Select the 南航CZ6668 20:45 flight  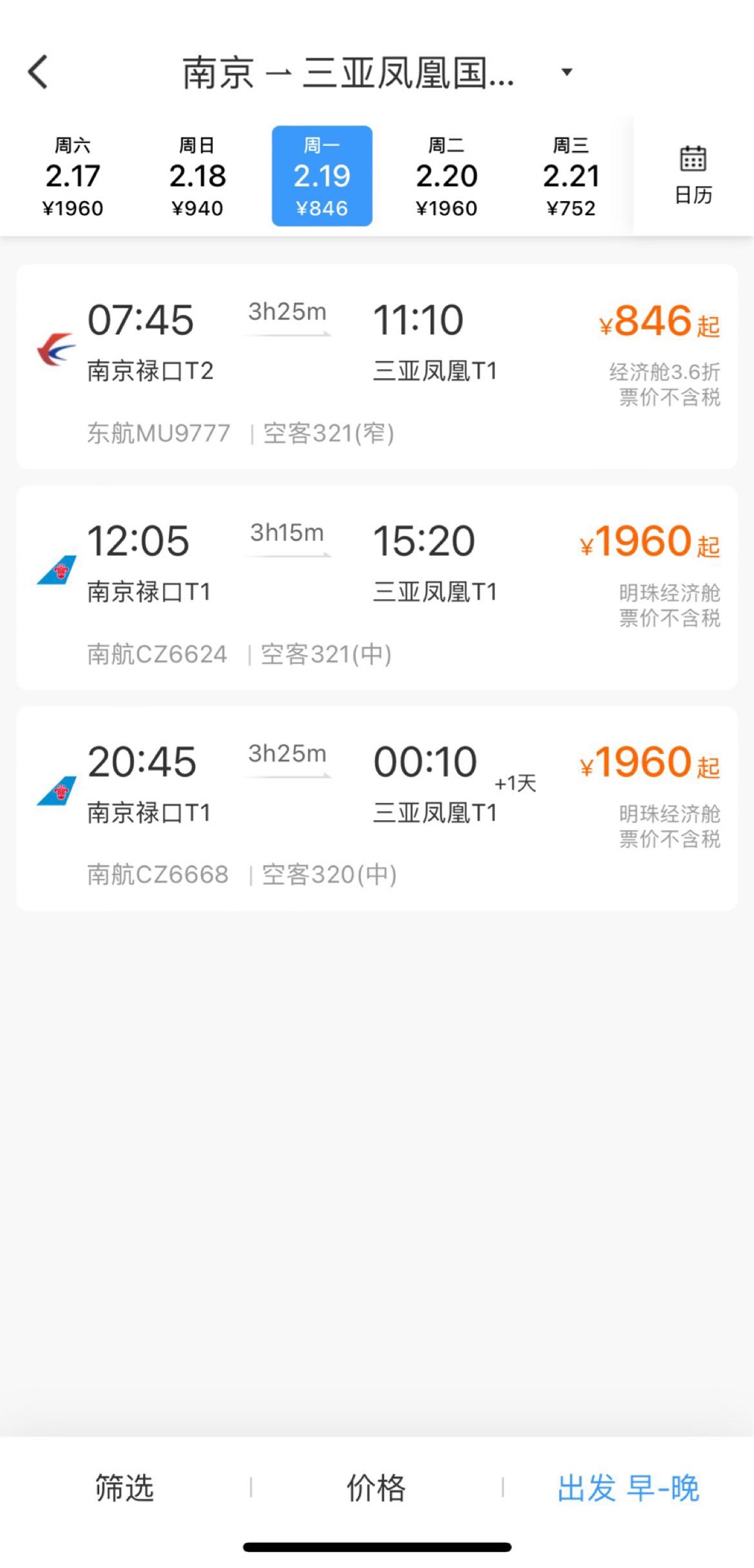(x=377, y=808)
